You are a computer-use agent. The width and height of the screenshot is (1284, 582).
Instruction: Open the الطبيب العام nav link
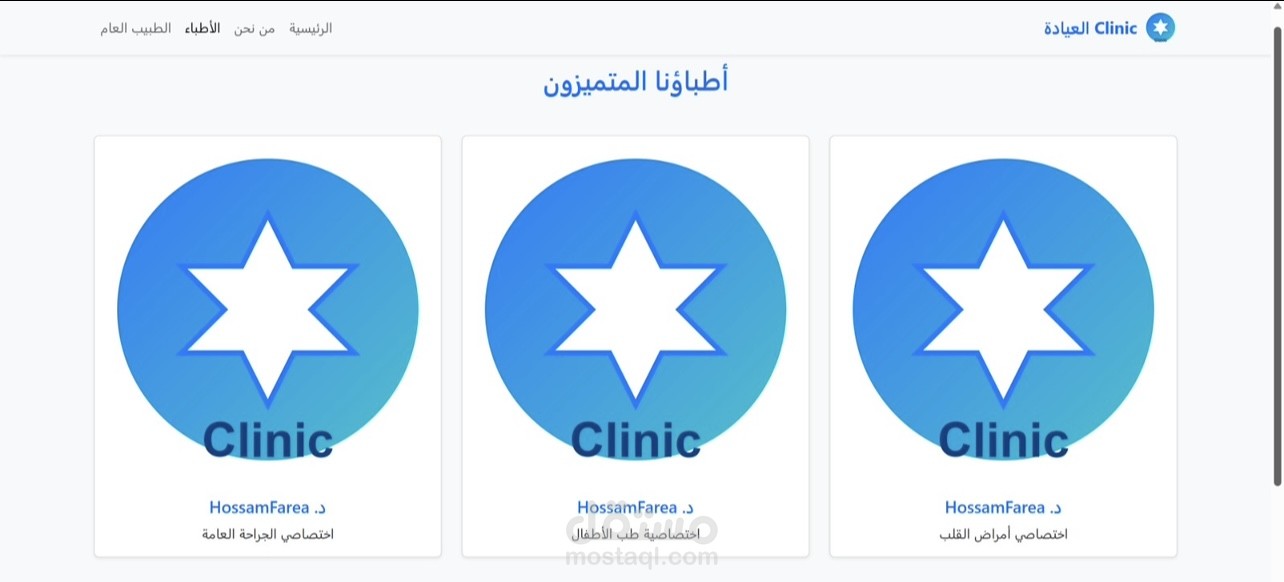coord(135,28)
